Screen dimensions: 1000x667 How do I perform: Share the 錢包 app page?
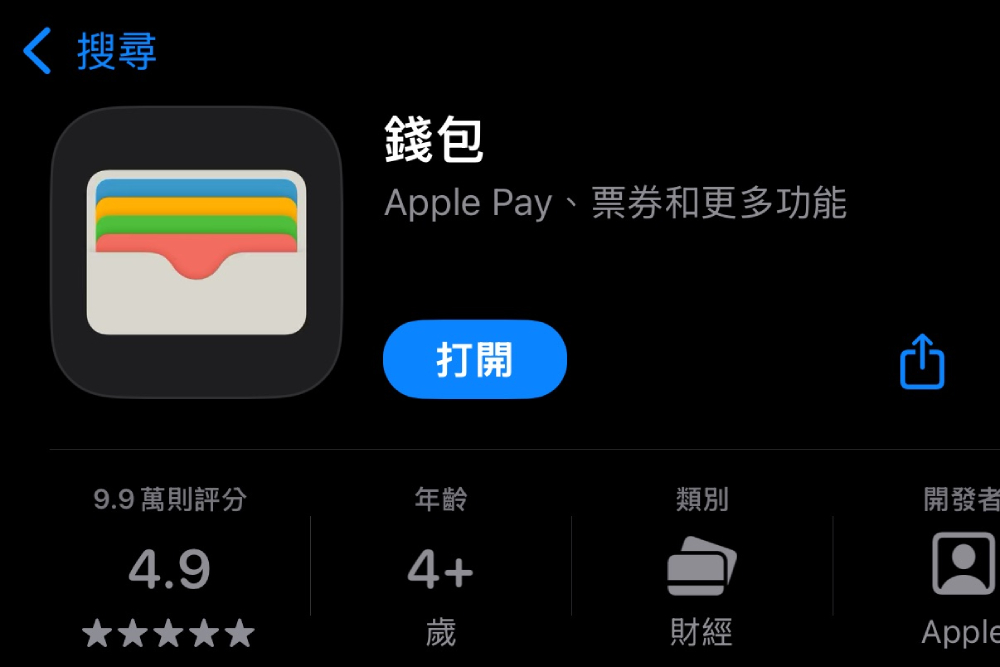pos(922,361)
